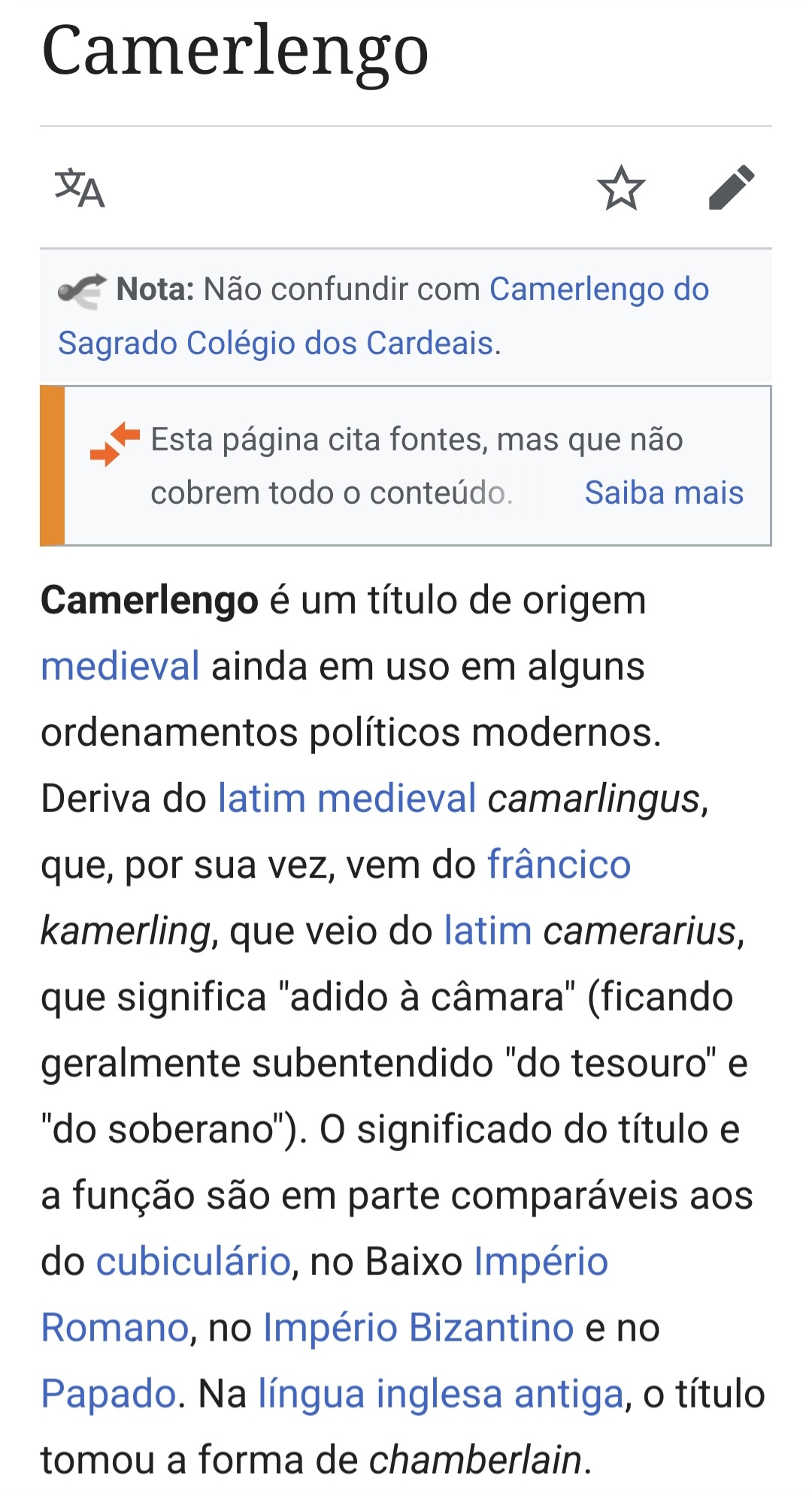Add this page to the watchlist
This screenshot has height=1497, width=812.
[621, 188]
